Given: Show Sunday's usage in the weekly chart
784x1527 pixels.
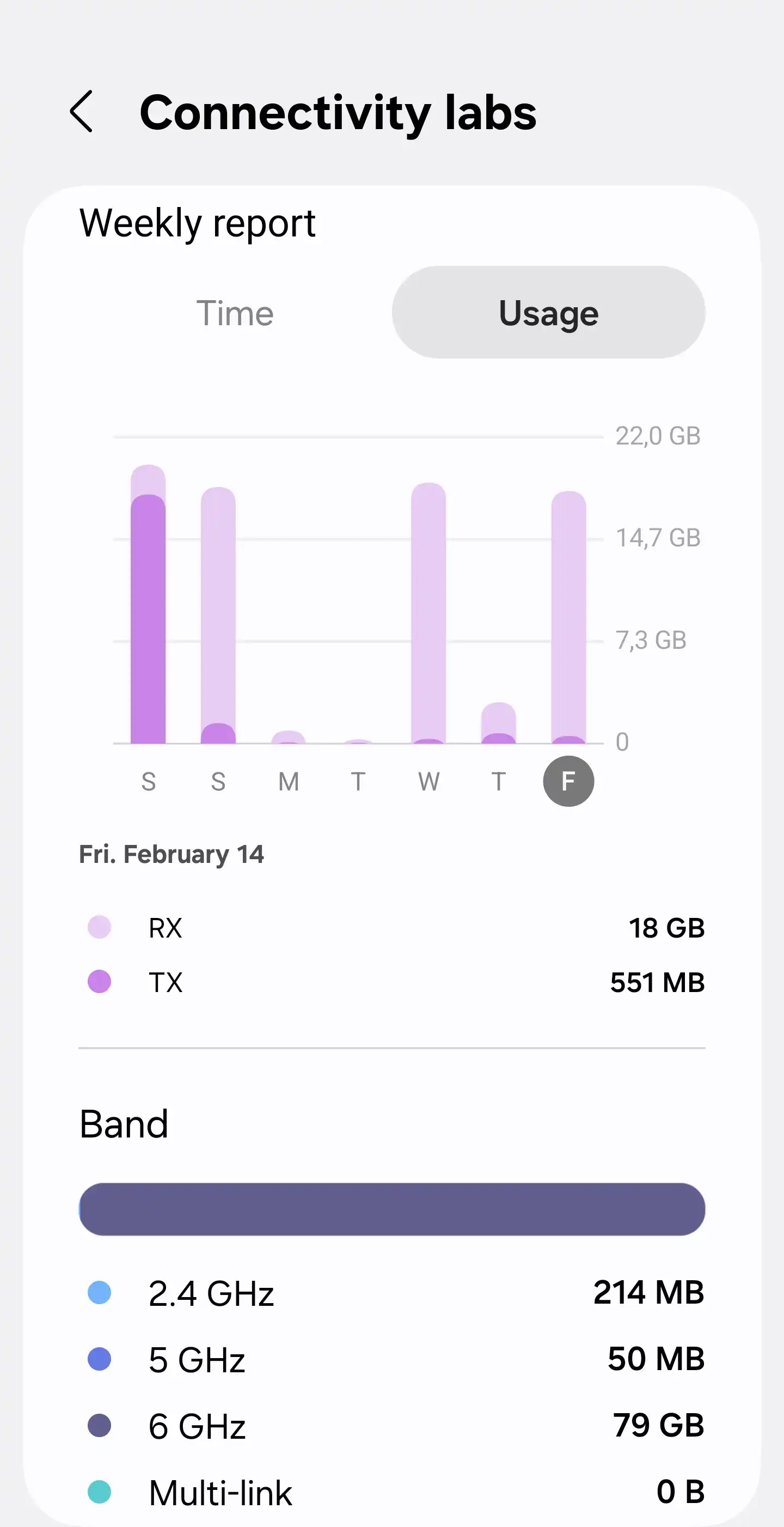Looking at the screenshot, I should click(218, 781).
